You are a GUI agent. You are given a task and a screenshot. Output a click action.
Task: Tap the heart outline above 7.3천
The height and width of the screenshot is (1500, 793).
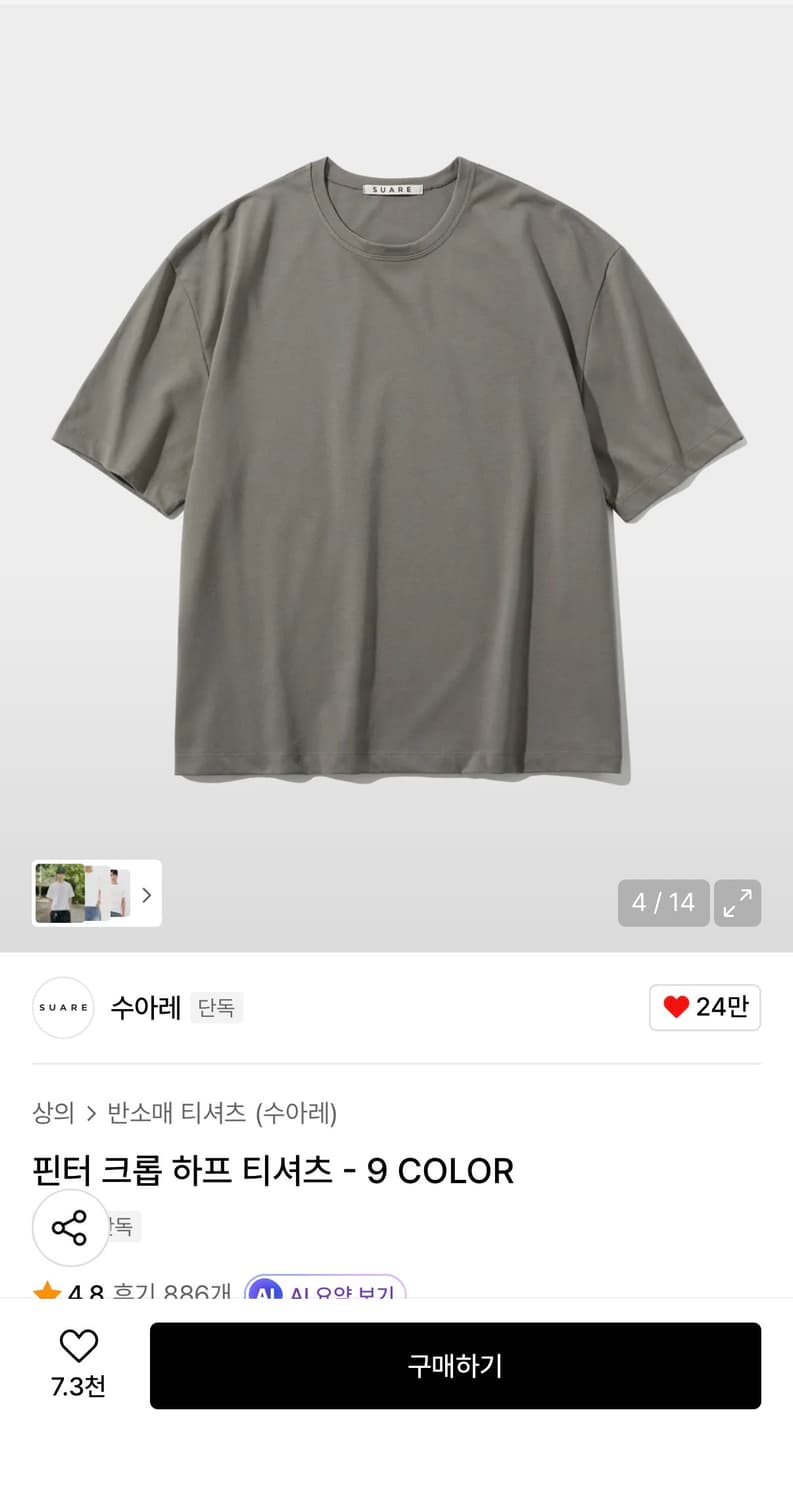click(79, 1346)
